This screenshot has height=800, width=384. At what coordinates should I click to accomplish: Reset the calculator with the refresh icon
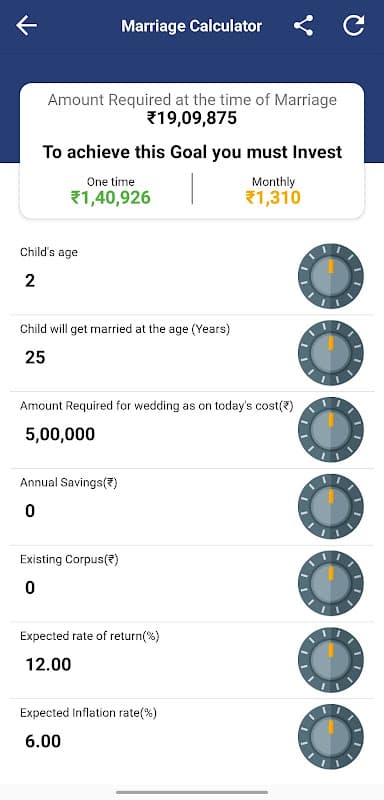[354, 26]
